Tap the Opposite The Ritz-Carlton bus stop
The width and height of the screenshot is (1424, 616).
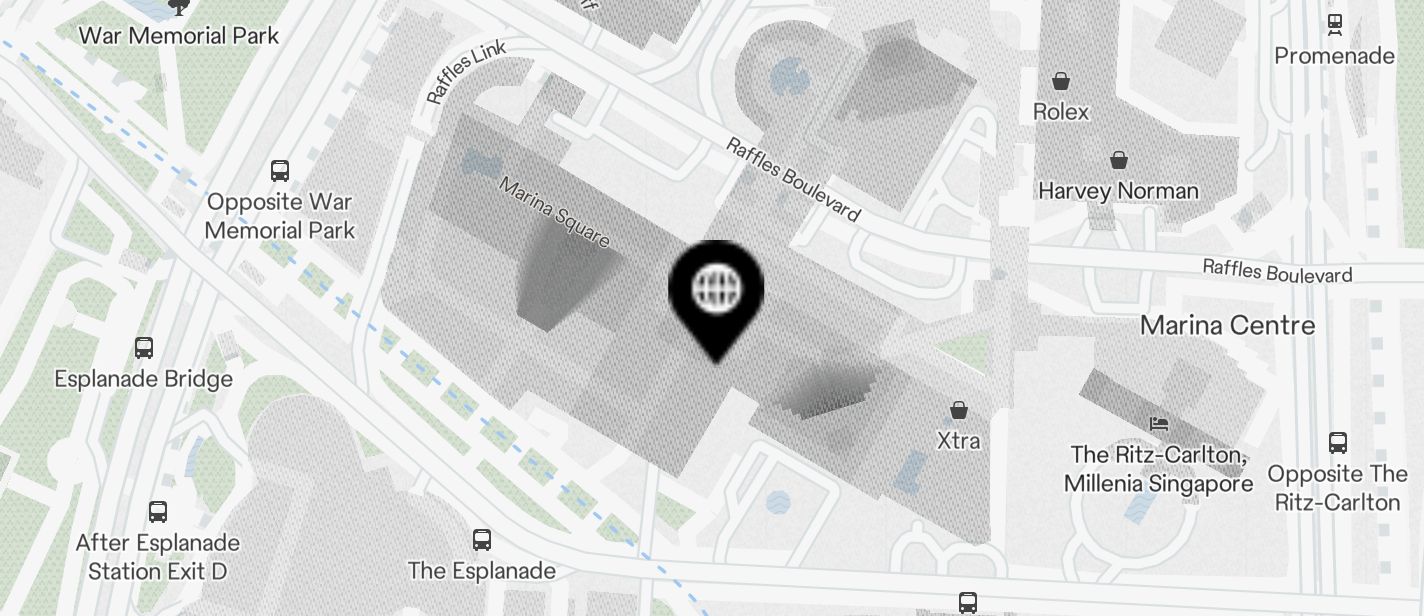click(1337, 442)
